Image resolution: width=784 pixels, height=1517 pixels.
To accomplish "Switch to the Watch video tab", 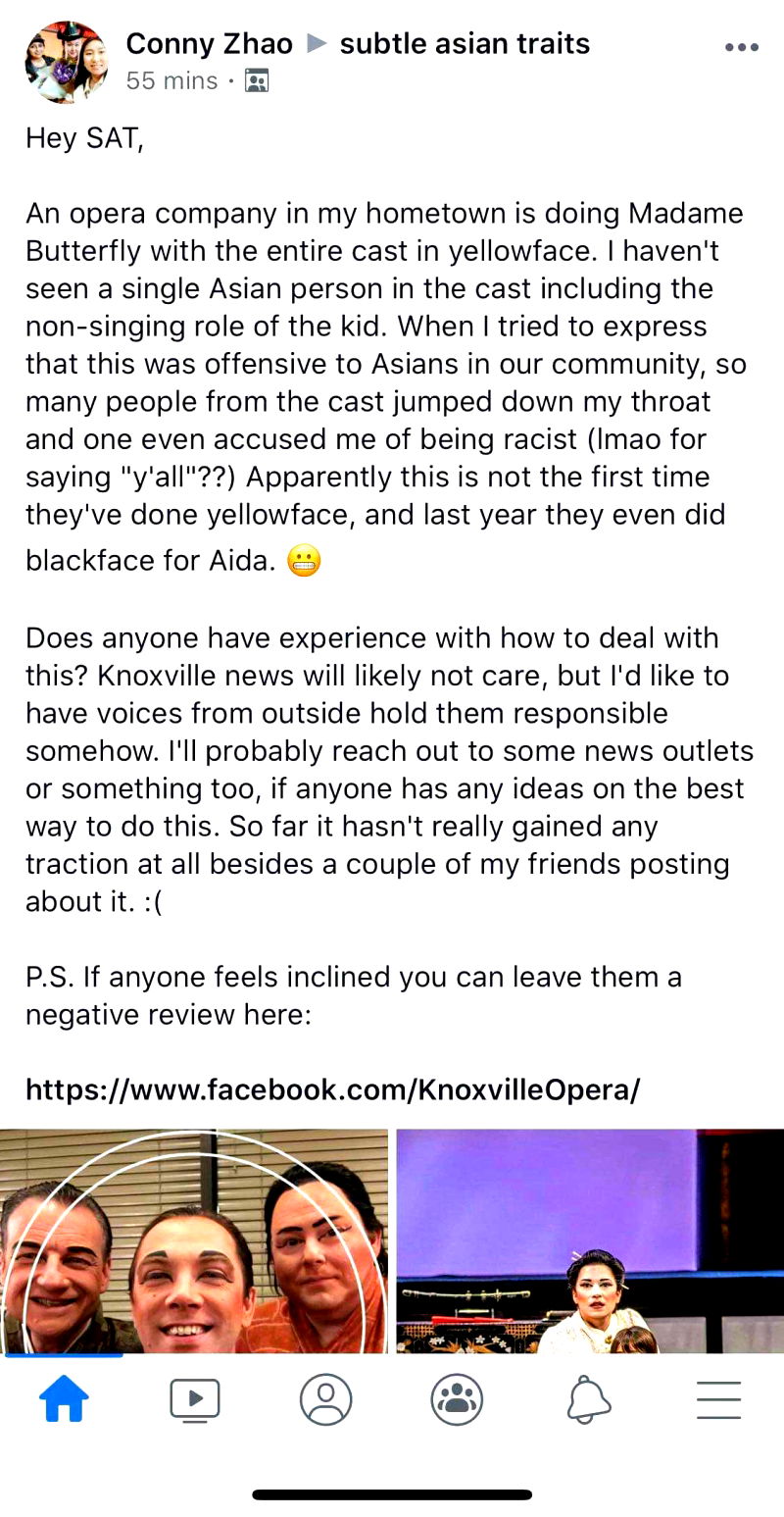I will coord(195,1399).
